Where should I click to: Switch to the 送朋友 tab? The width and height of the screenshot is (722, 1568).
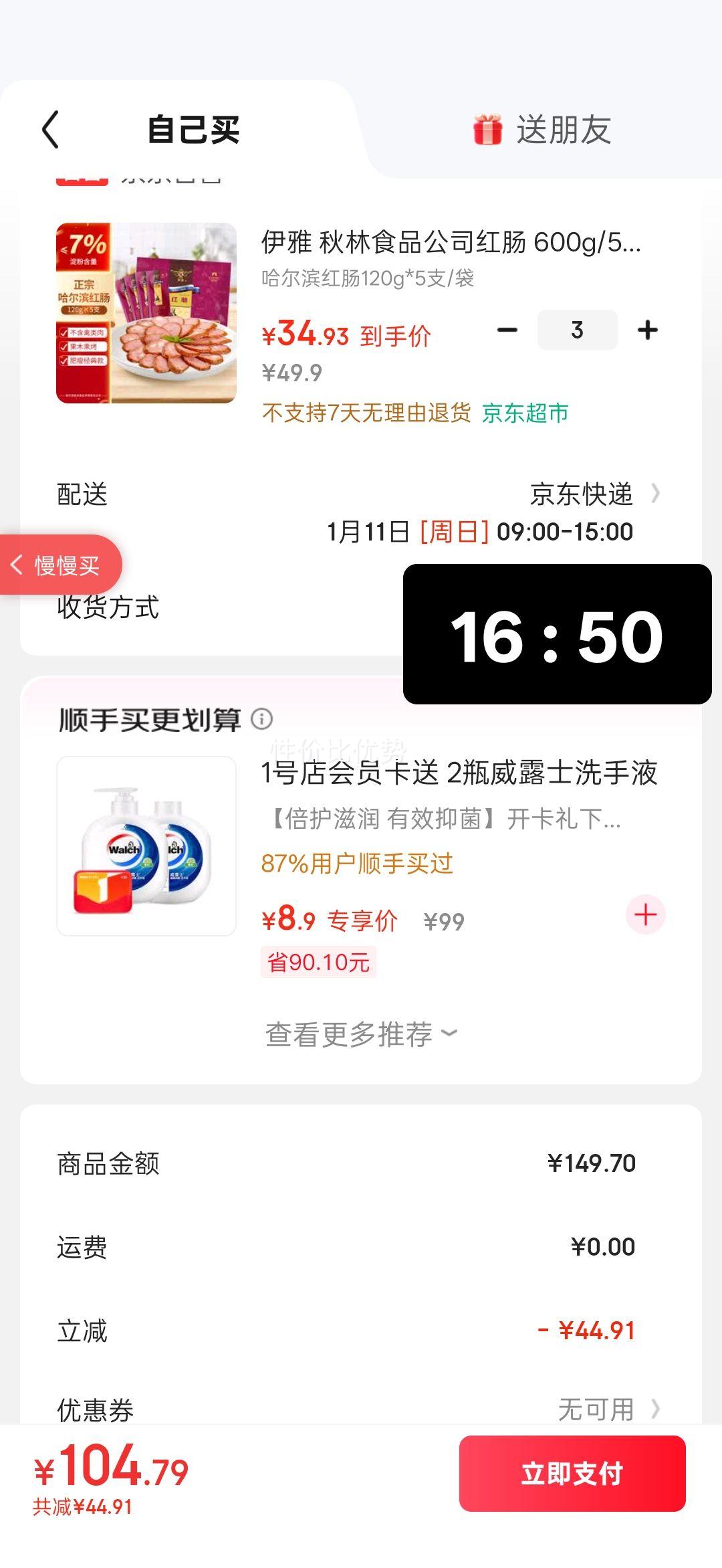(x=565, y=131)
